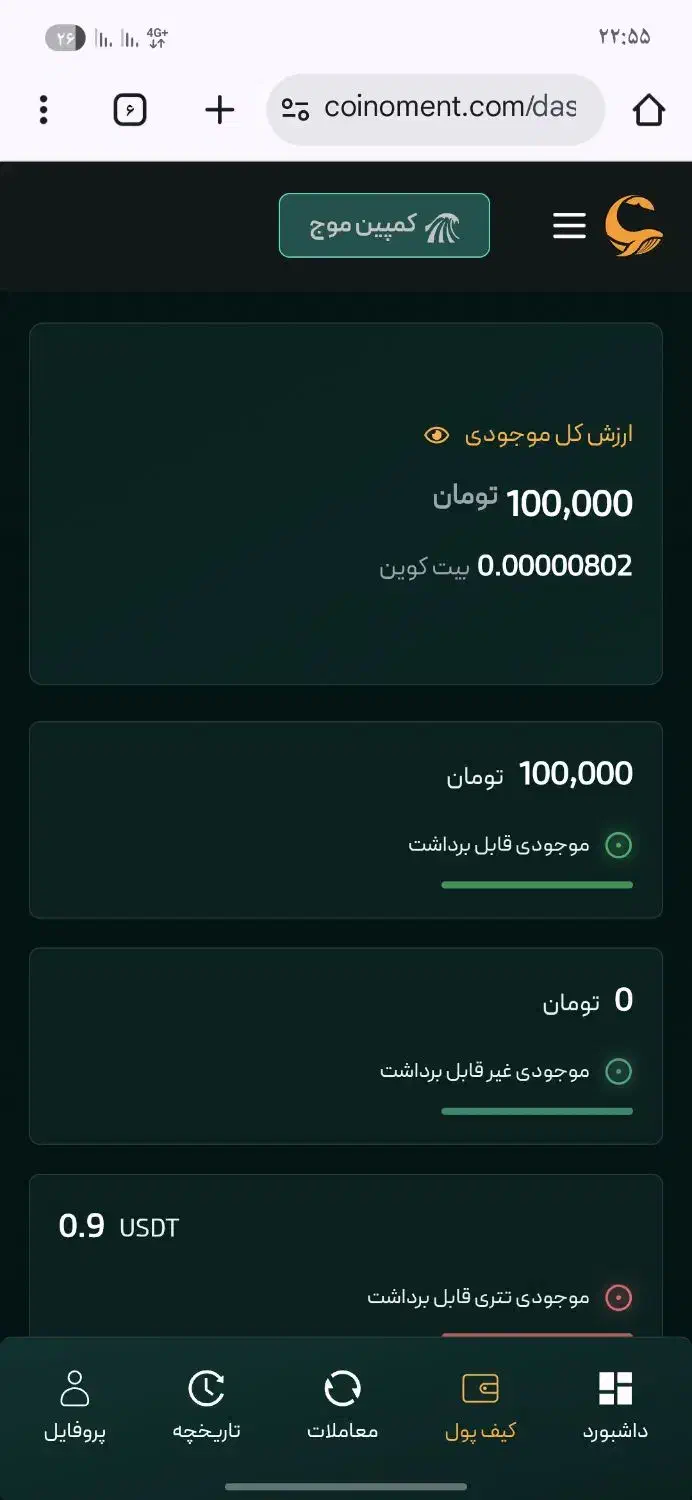Open the کمپین موج campaign button
The width and height of the screenshot is (692, 1500).
tap(384, 225)
